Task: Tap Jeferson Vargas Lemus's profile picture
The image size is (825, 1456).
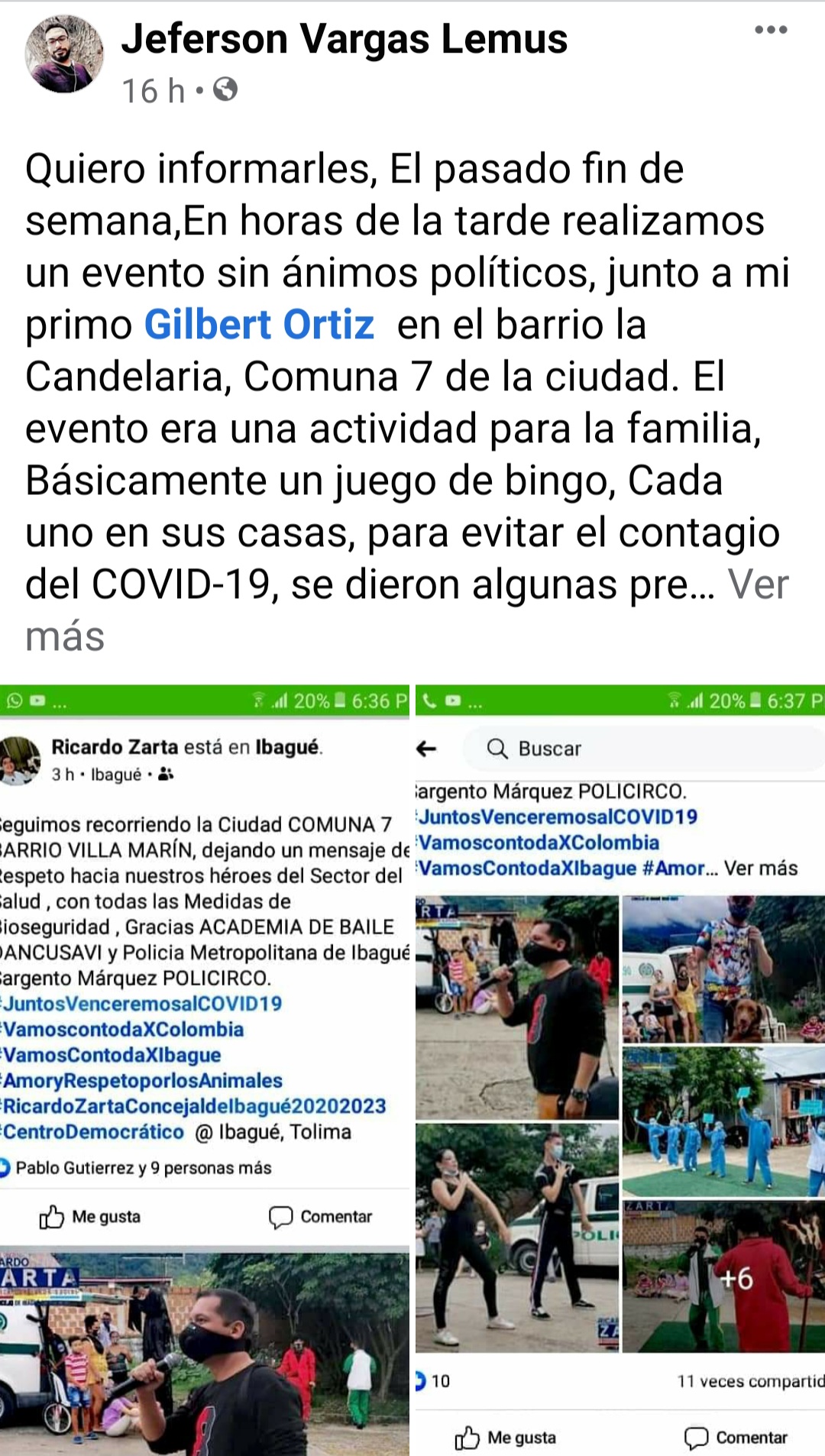Action: click(64, 54)
